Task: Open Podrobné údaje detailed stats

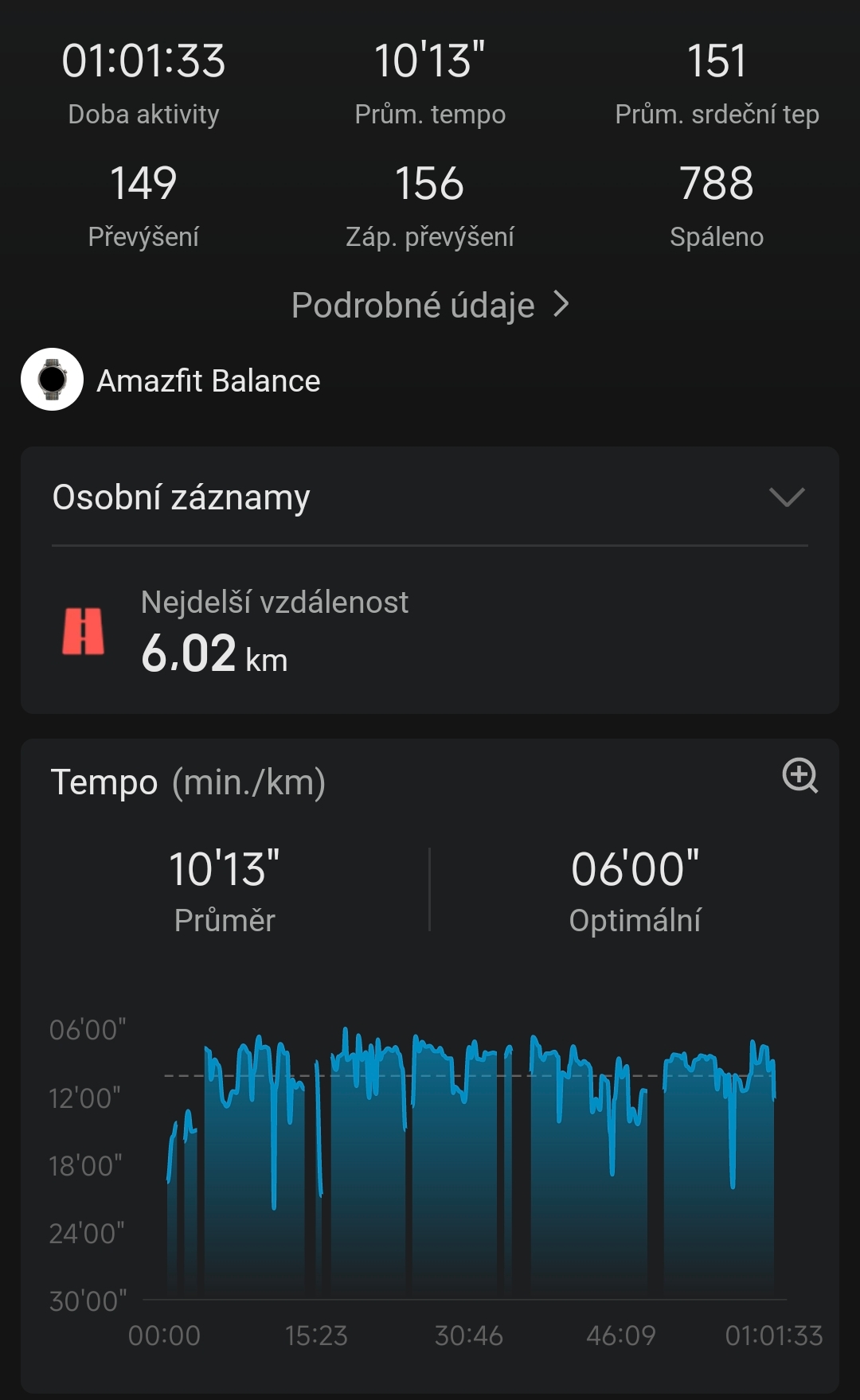Action: (x=430, y=305)
